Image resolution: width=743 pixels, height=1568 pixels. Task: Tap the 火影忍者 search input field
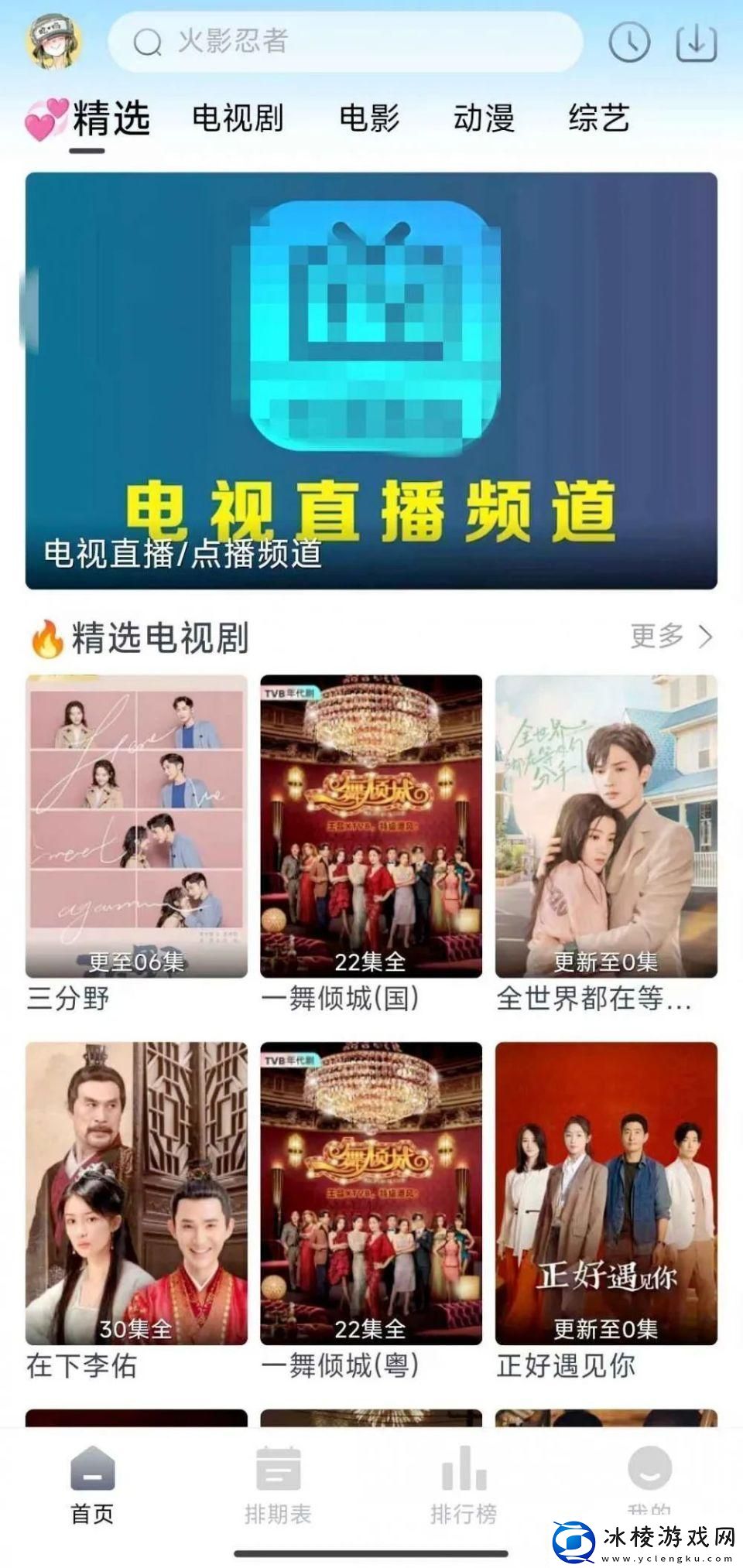click(310, 43)
